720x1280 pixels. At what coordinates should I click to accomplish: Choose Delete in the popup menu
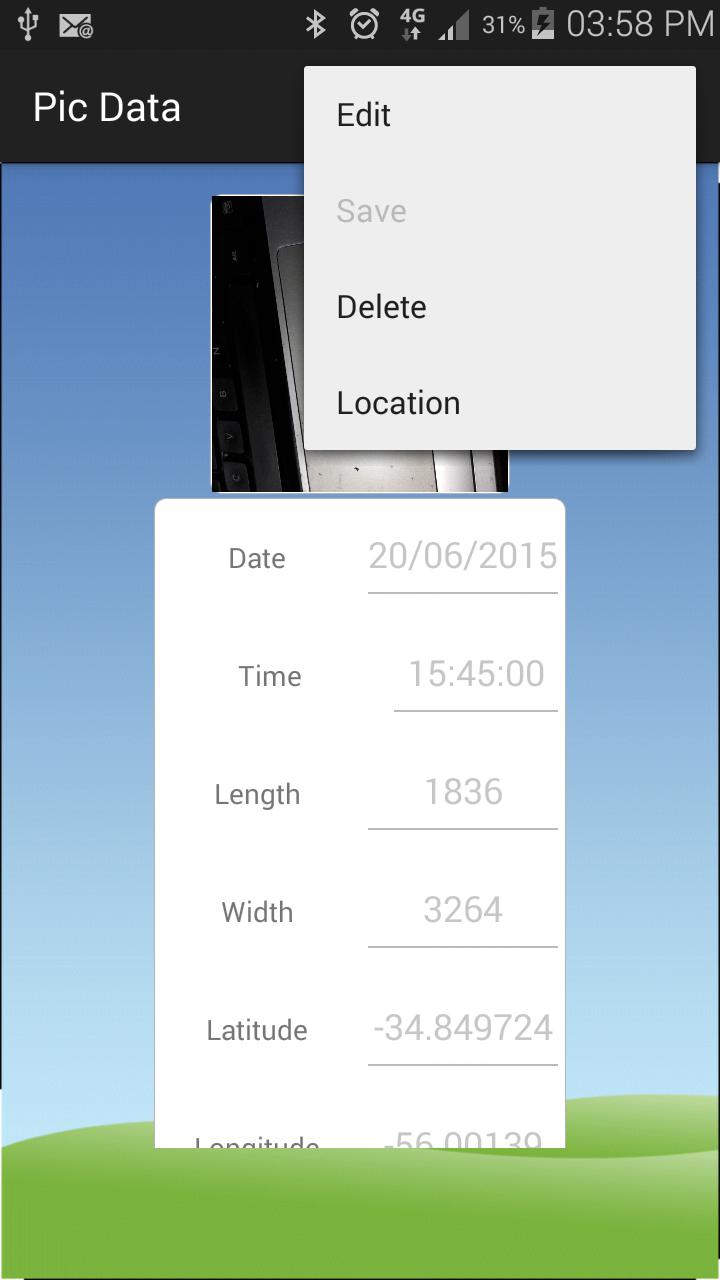pos(498,307)
